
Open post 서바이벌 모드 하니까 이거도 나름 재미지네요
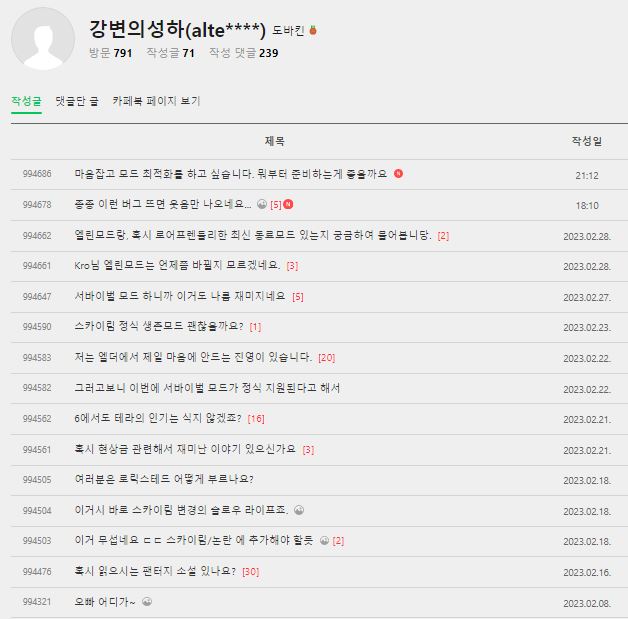click(180, 296)
